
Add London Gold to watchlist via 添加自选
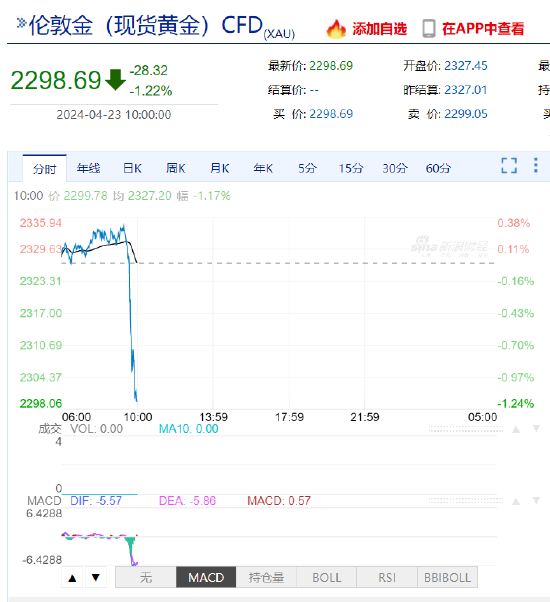tap(367, 29)
